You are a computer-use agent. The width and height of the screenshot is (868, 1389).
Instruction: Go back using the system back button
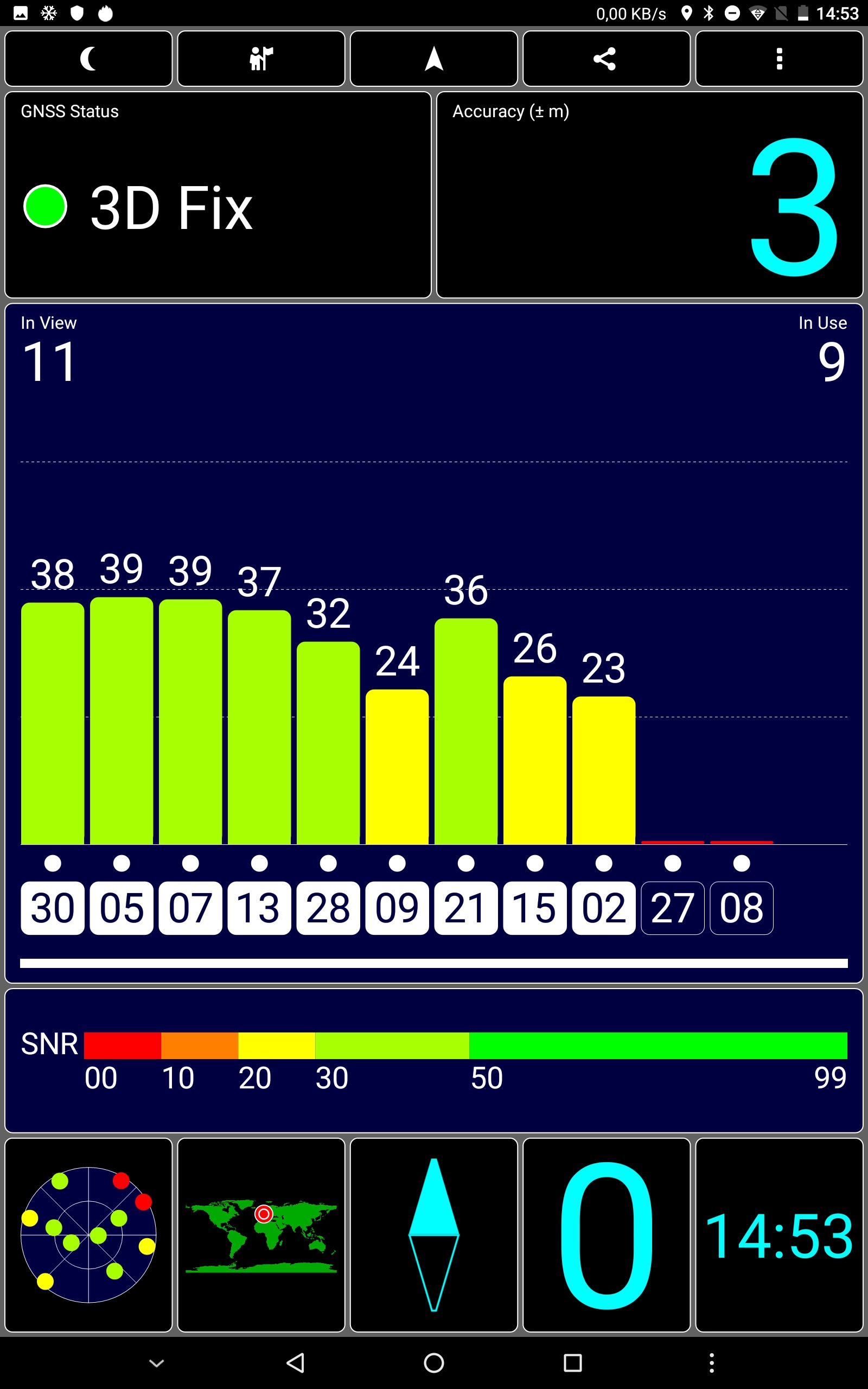tap(295, 1362)
